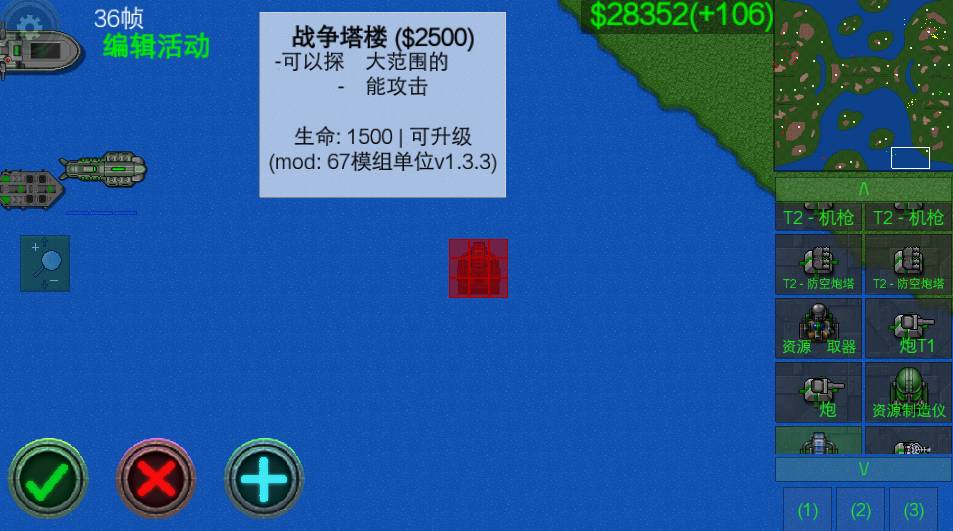Open the minimap
Image resolution: width=953 pixels, height=531 pixels.
point(863,86)
